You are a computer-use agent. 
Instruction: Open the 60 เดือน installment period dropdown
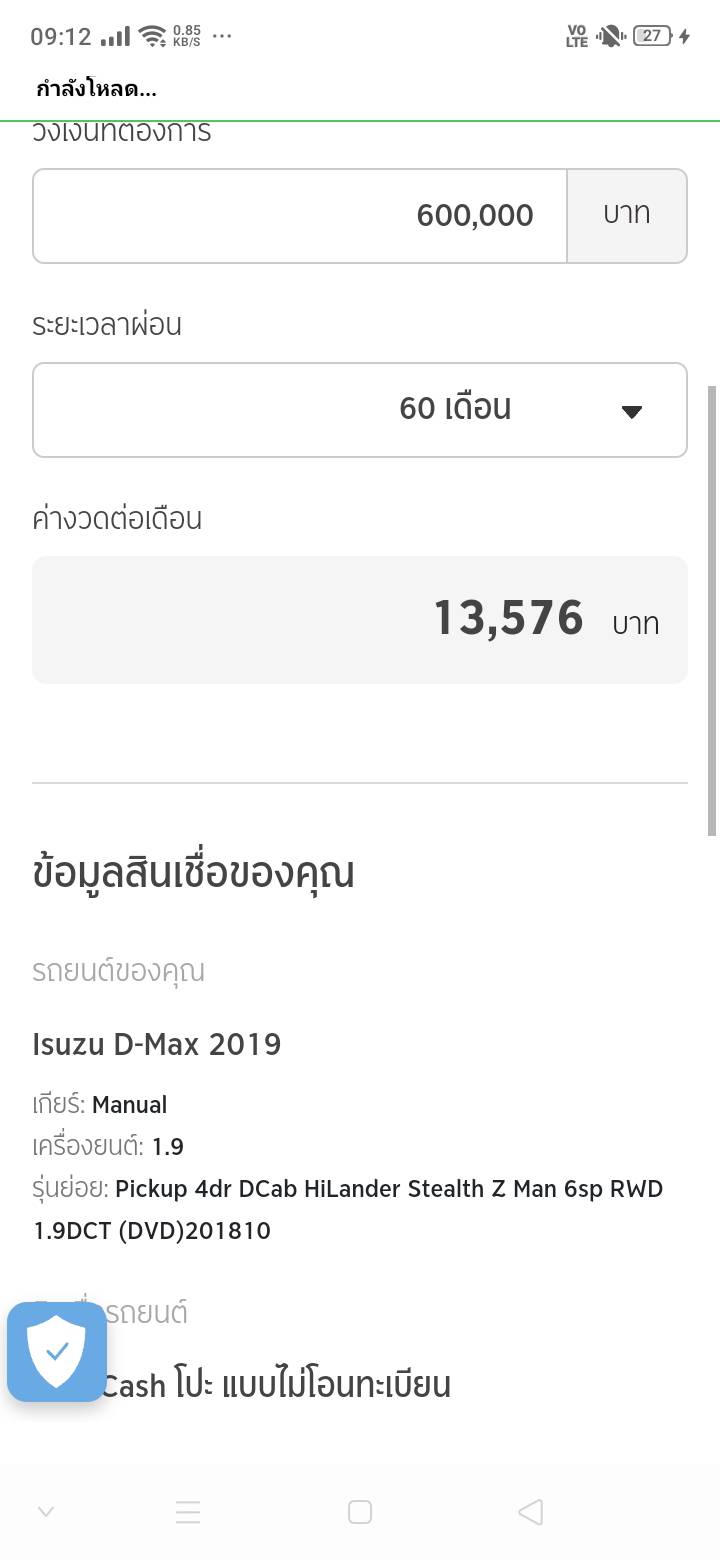(x=360, y=410)
